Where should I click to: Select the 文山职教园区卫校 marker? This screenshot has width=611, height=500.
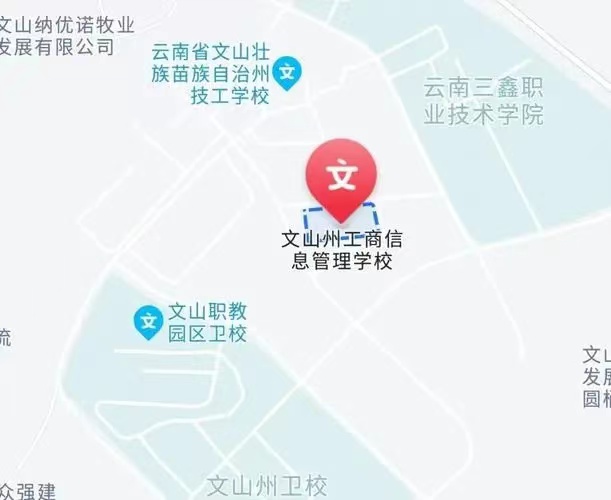[x=149, y=322]
